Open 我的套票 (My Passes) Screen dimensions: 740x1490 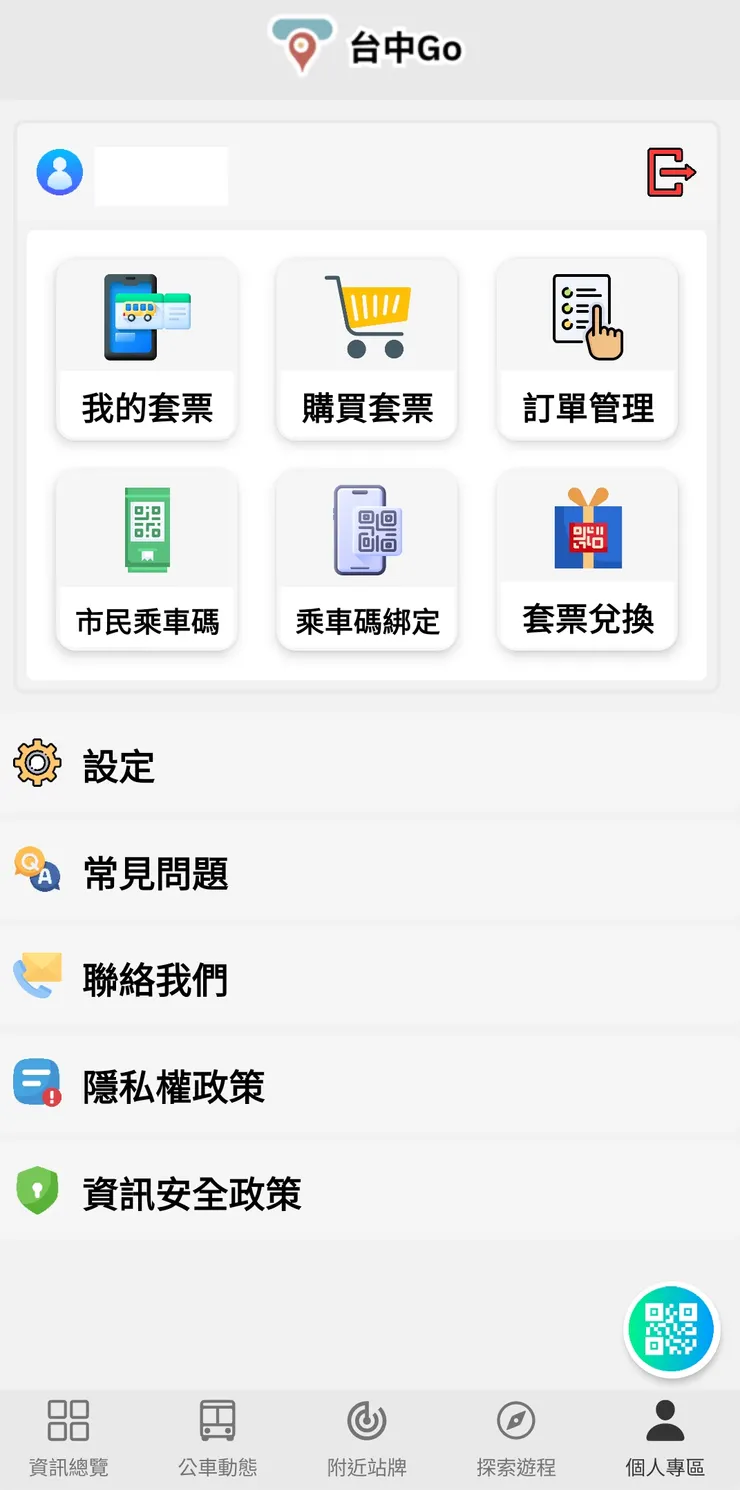pyautogui.click(x=146, y=349)
